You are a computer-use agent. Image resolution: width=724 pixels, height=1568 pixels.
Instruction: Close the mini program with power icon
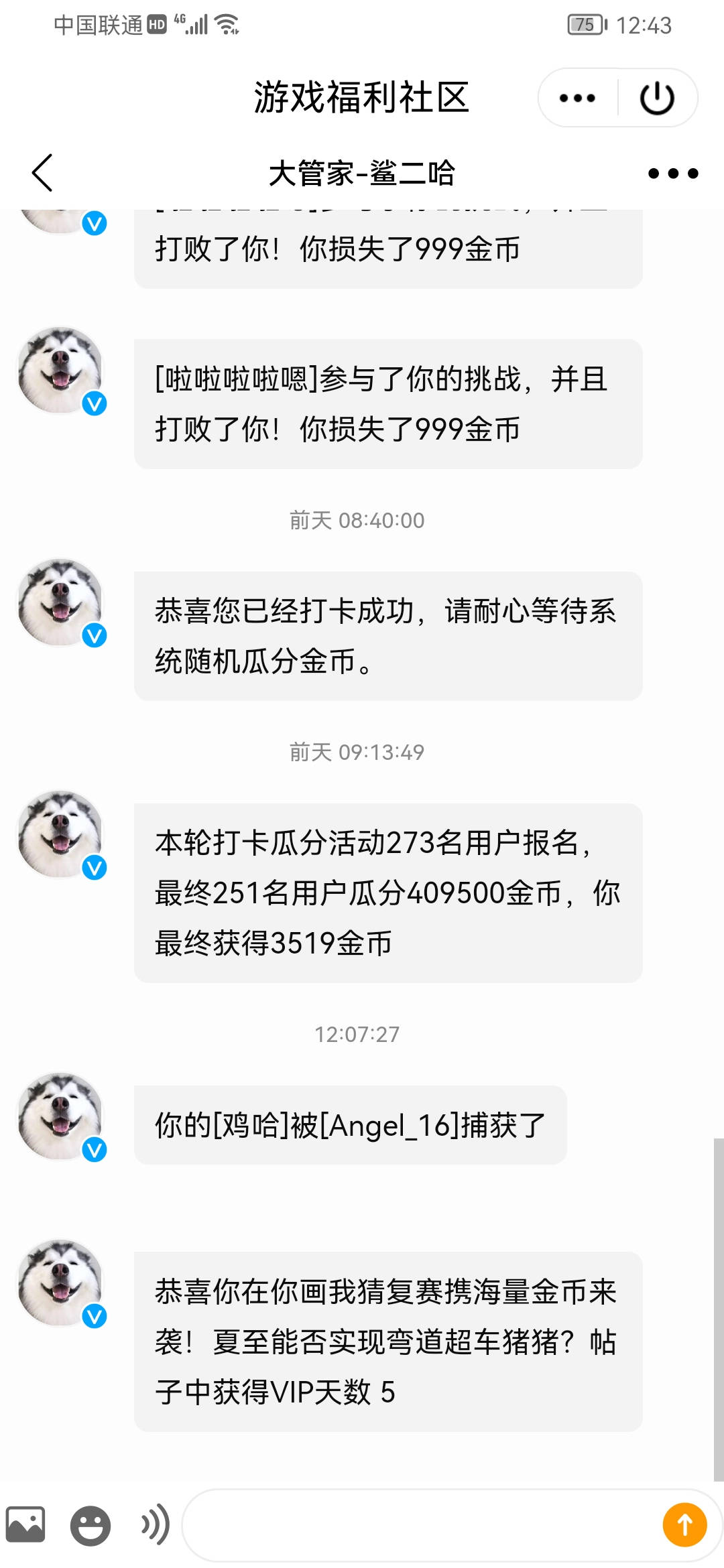[657, 99]
